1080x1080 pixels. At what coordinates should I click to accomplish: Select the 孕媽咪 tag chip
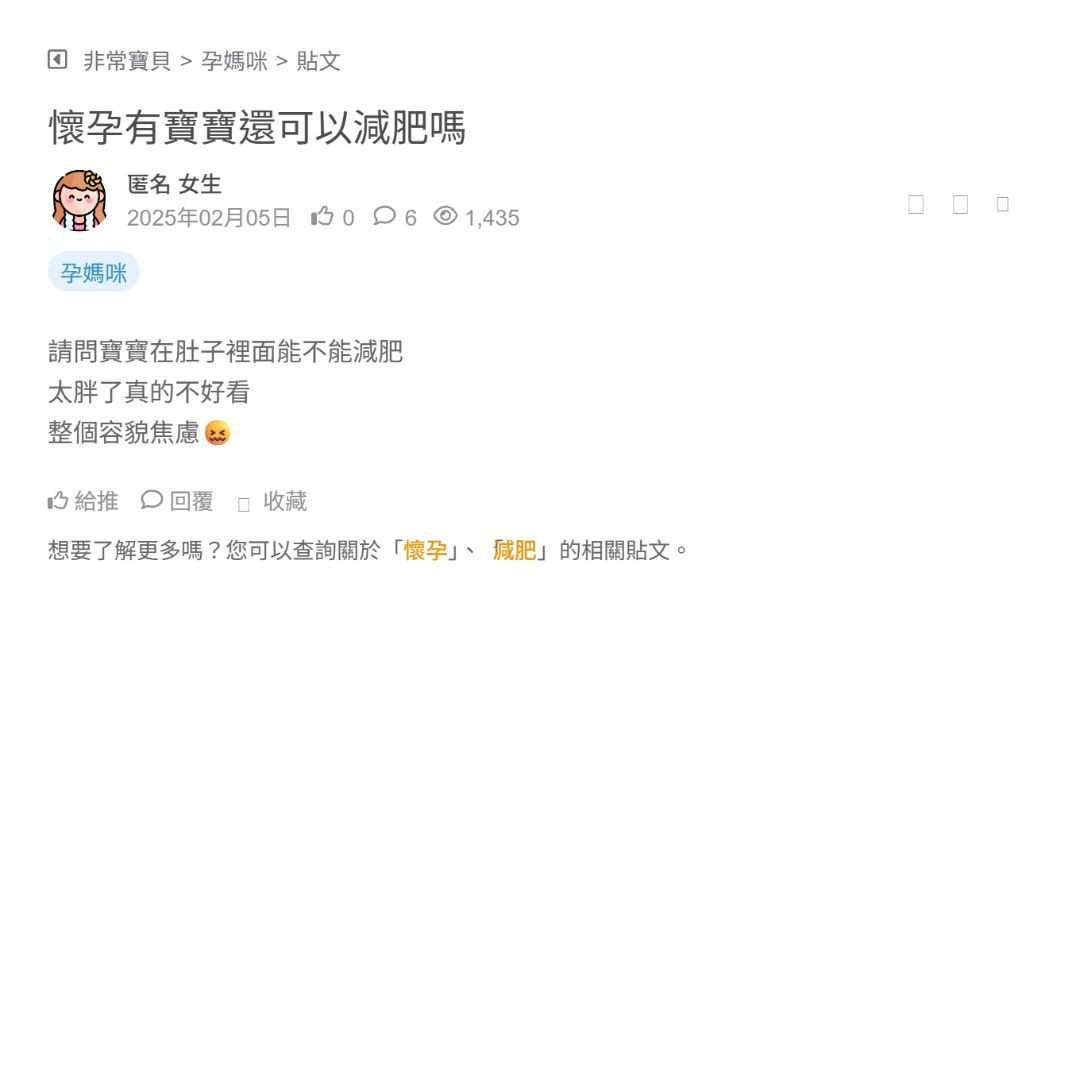pyautogui.click(x=93, y=272)
